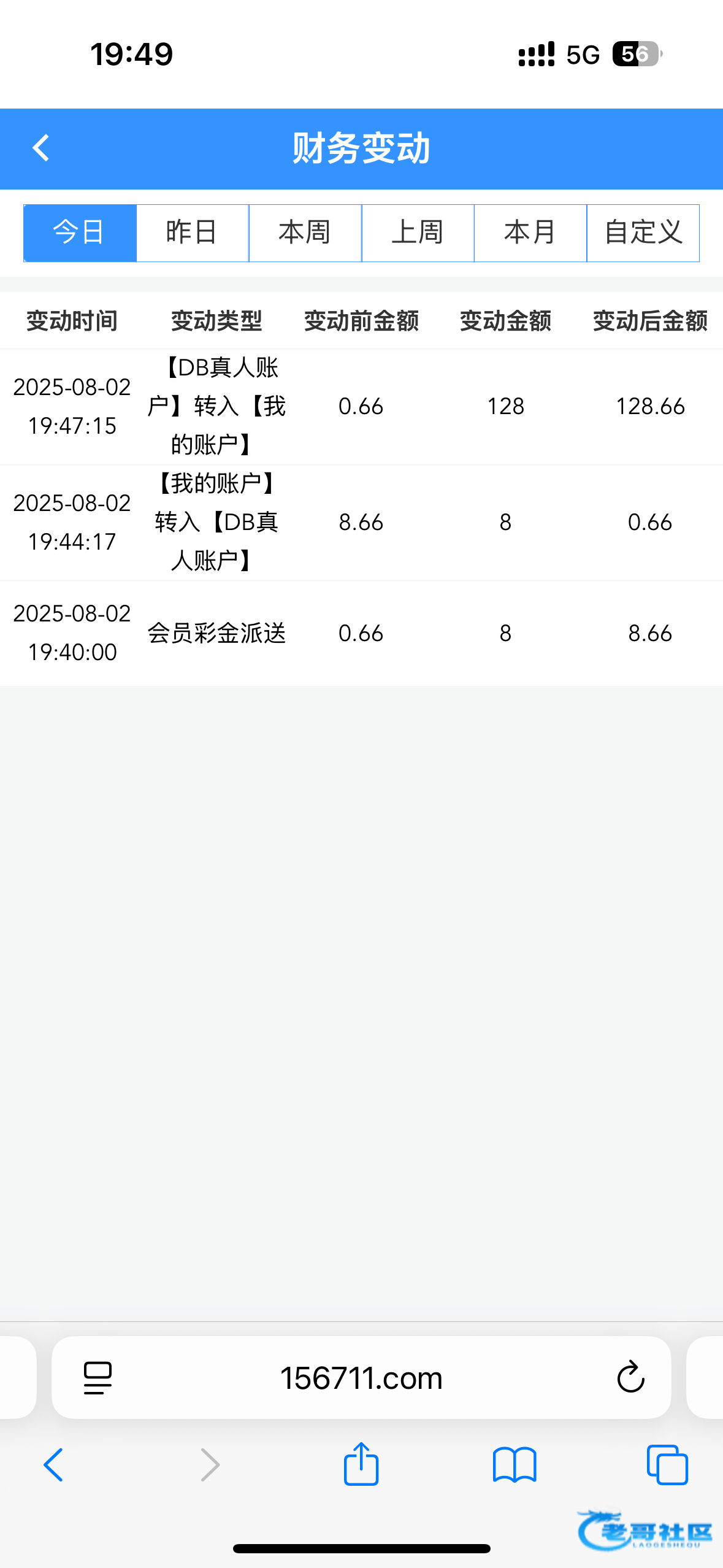
Task: Show all open Safari tabs
Action: [x=667, y=1465]
